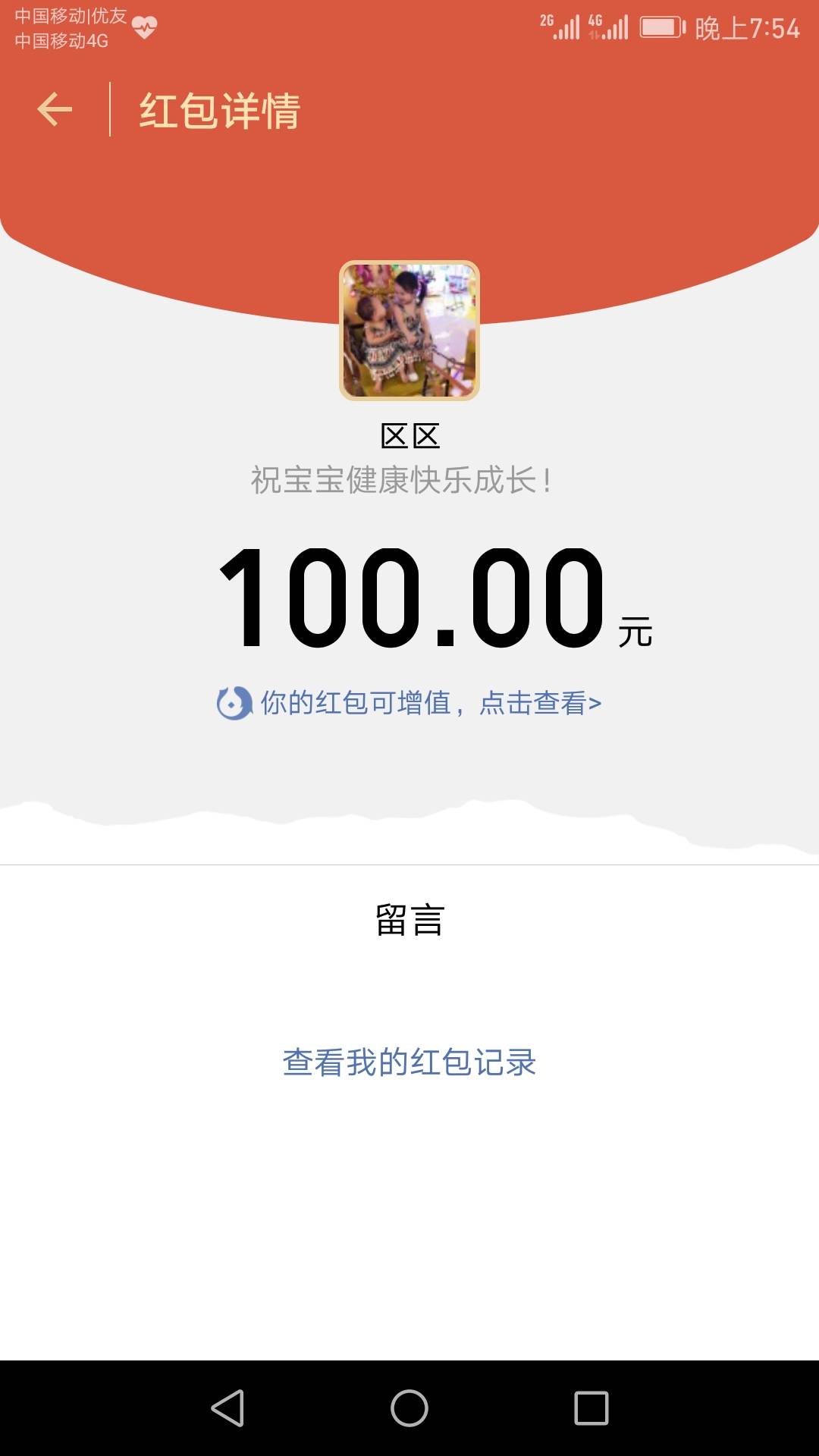The width and height of the screenshot is (819, 1456).
Task: Tap the system home button
Action: (409, 1408)
